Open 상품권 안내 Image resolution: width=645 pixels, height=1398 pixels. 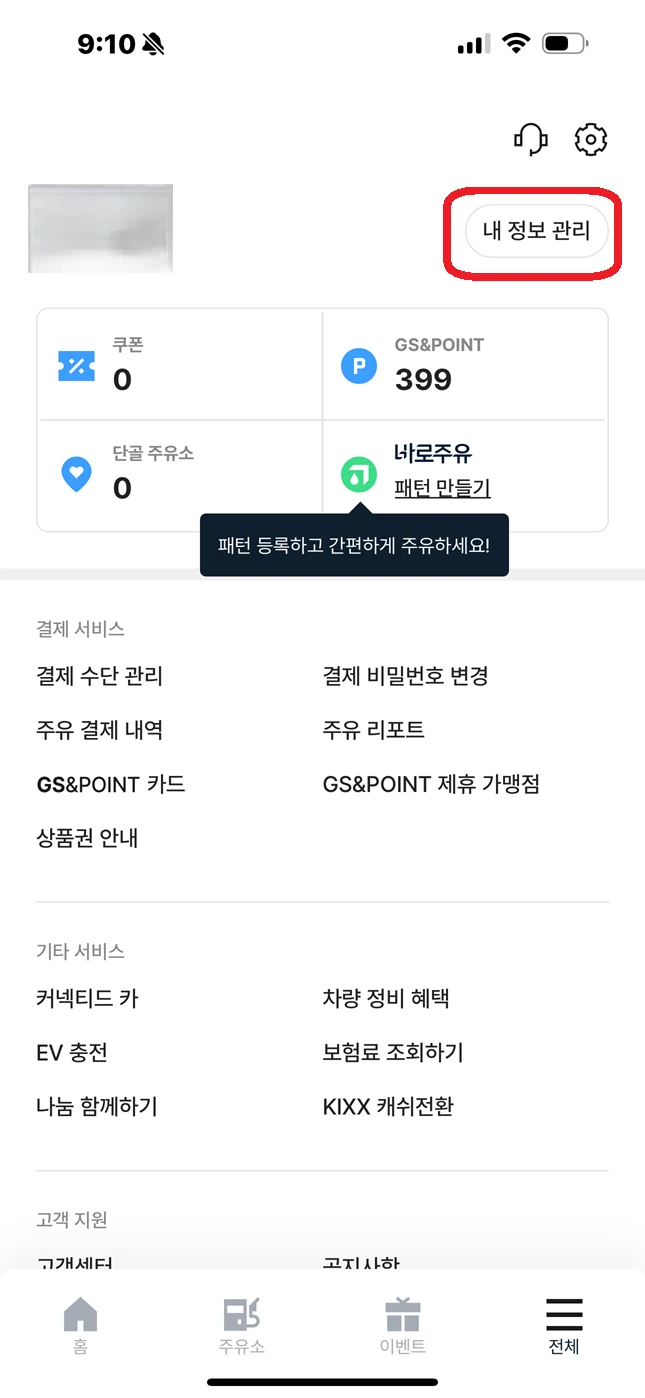coord(87,838)
